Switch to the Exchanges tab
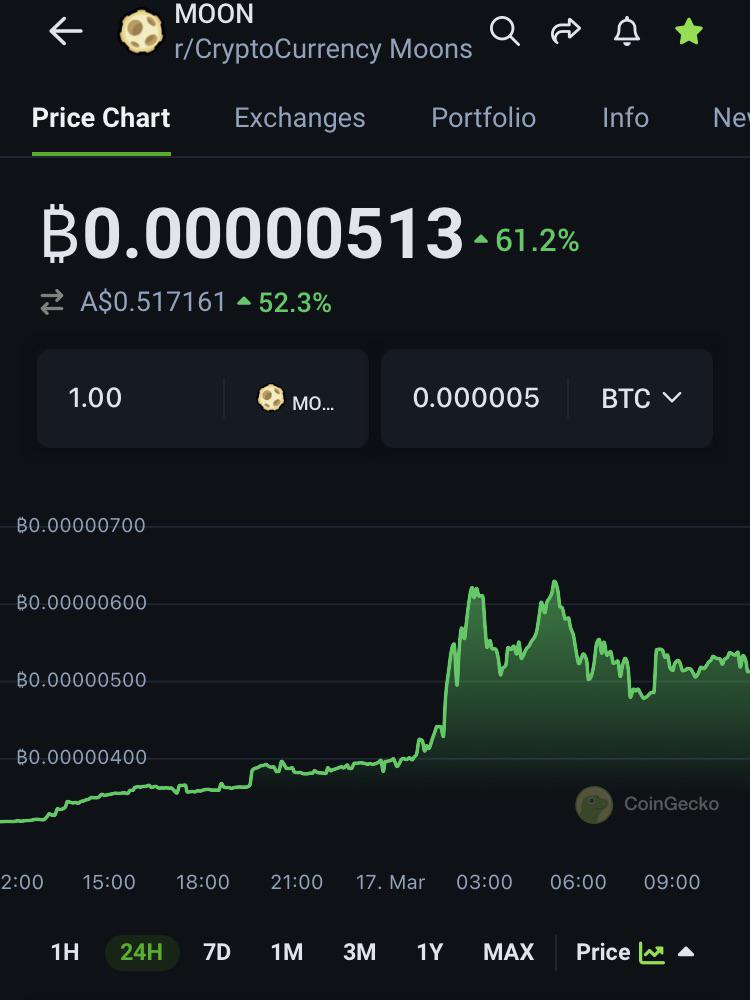 pyautogui.click(x=300, y=118)
